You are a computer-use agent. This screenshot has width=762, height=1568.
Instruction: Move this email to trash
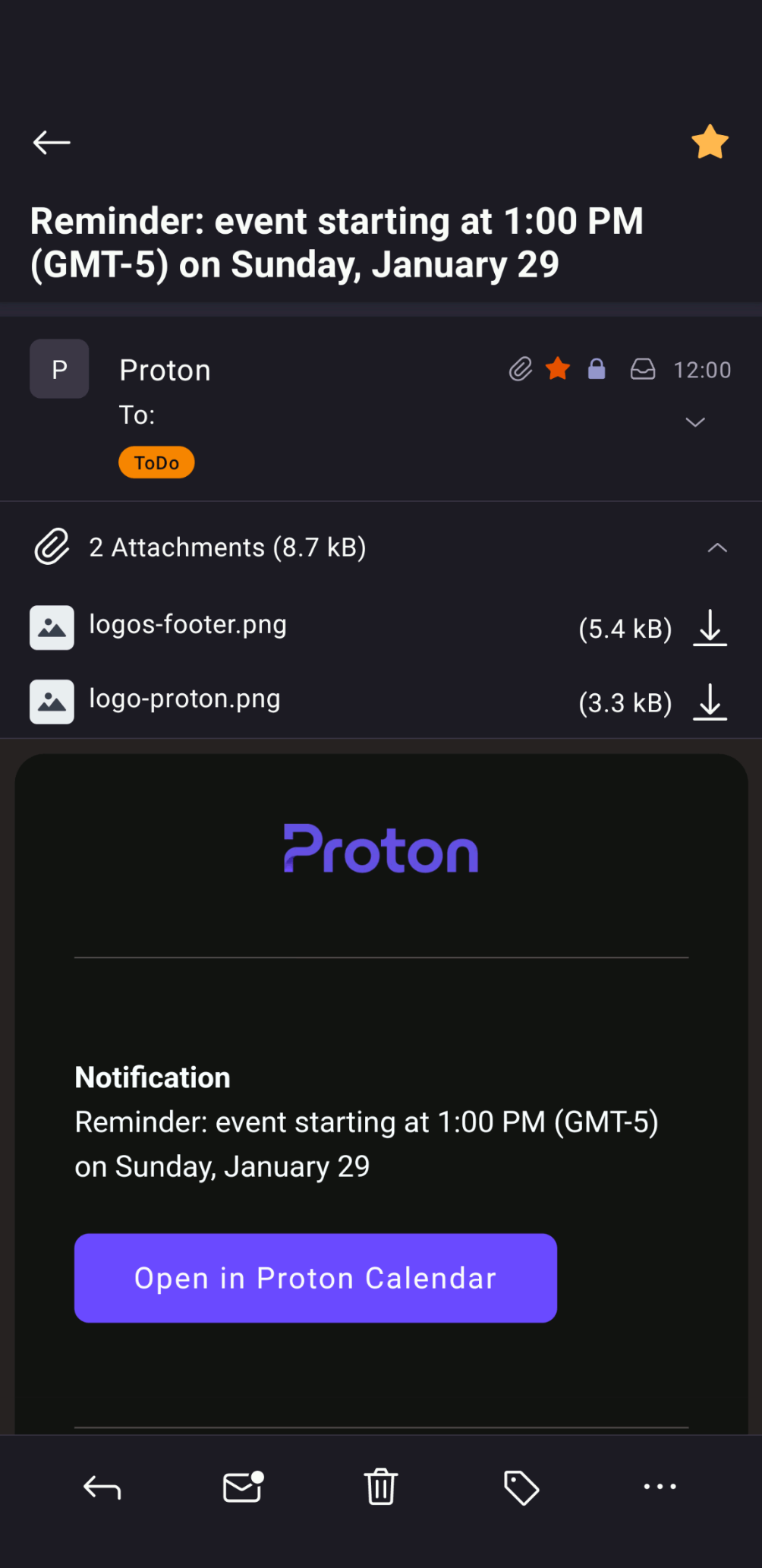coord(381,1487)
